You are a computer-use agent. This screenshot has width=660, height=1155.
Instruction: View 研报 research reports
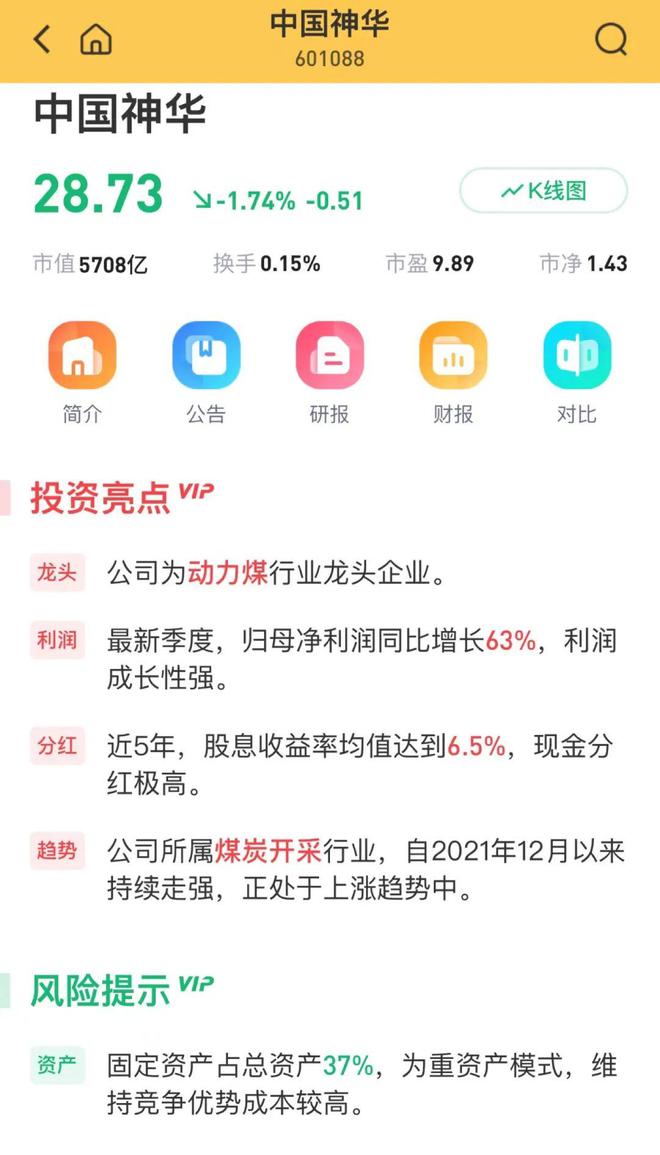(x=329, y=373)
